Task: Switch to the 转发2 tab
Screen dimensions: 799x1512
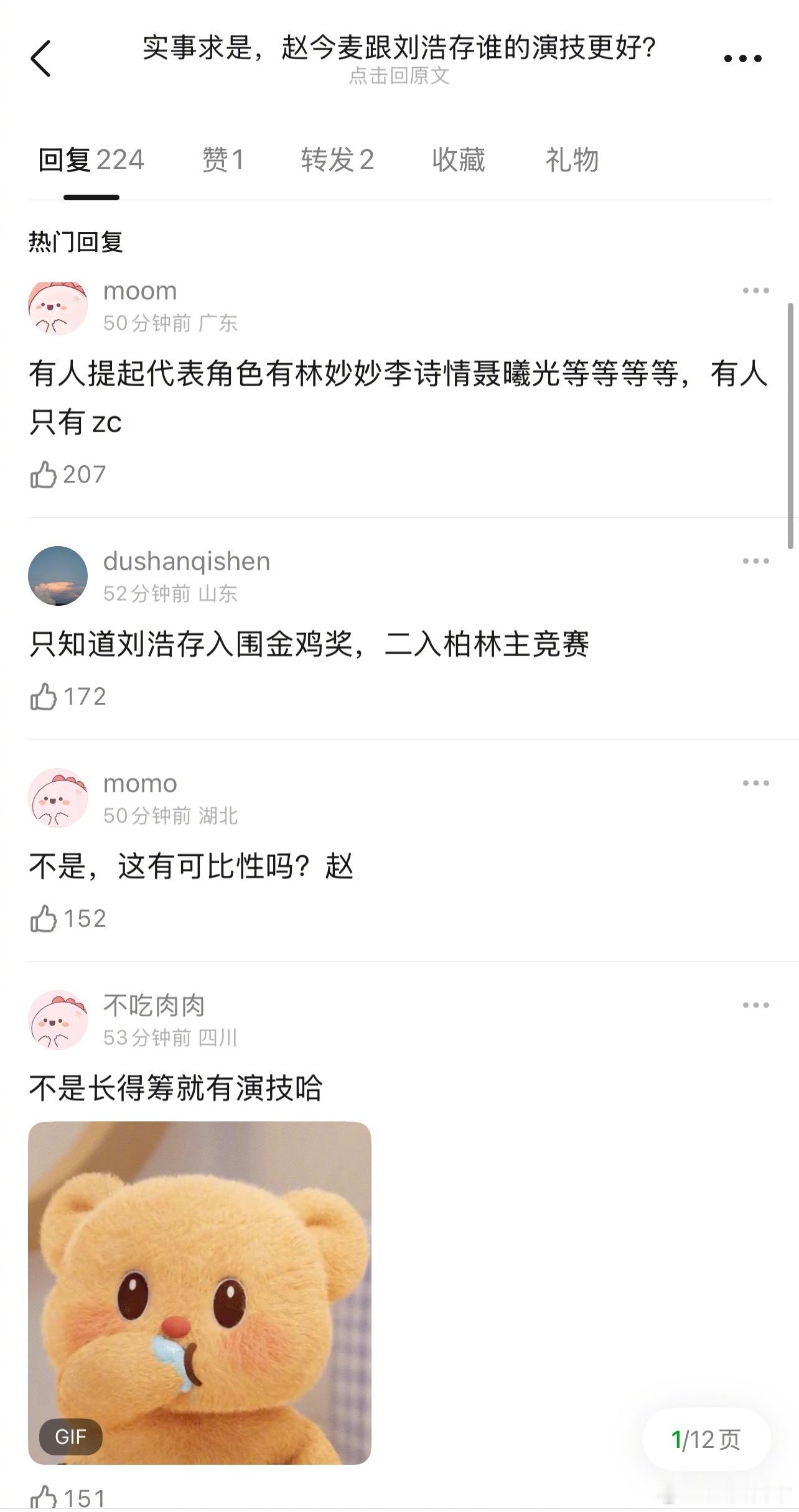Action: (338, 160)
